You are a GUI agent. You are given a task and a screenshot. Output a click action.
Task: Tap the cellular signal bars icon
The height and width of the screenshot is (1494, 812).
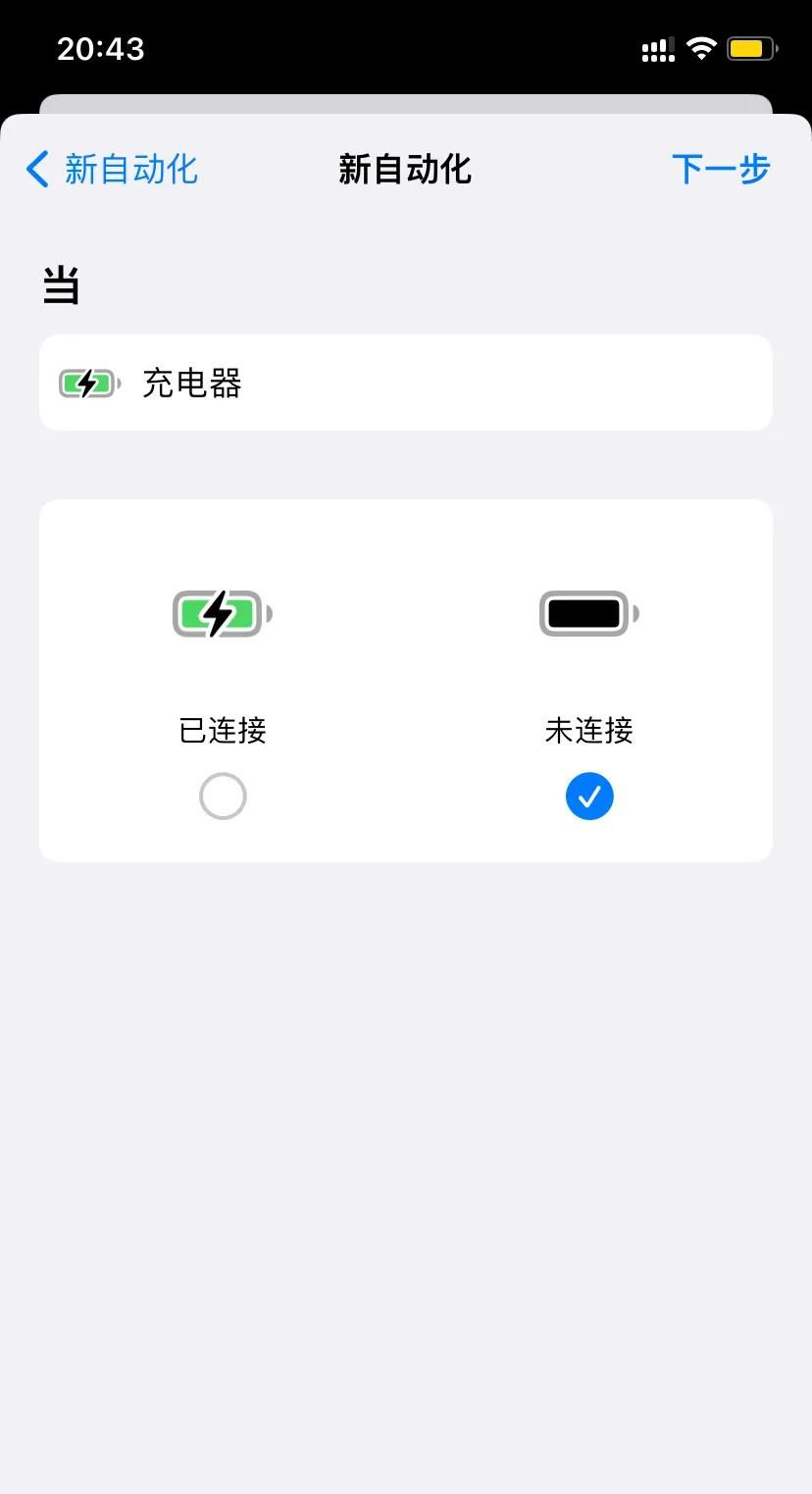coord(656,48)
